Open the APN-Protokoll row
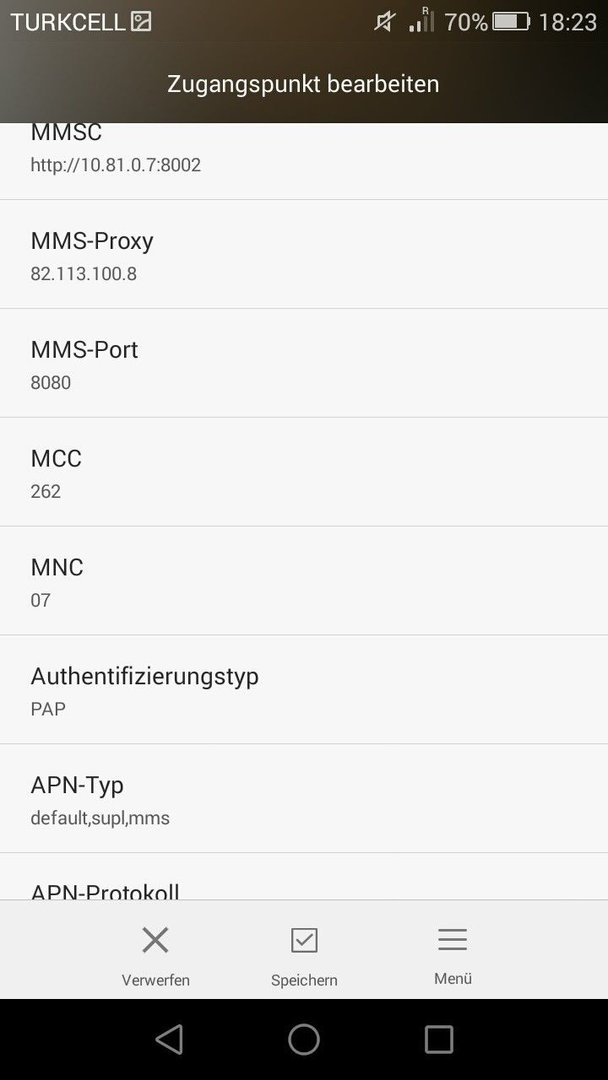 [x=304, y=877]
